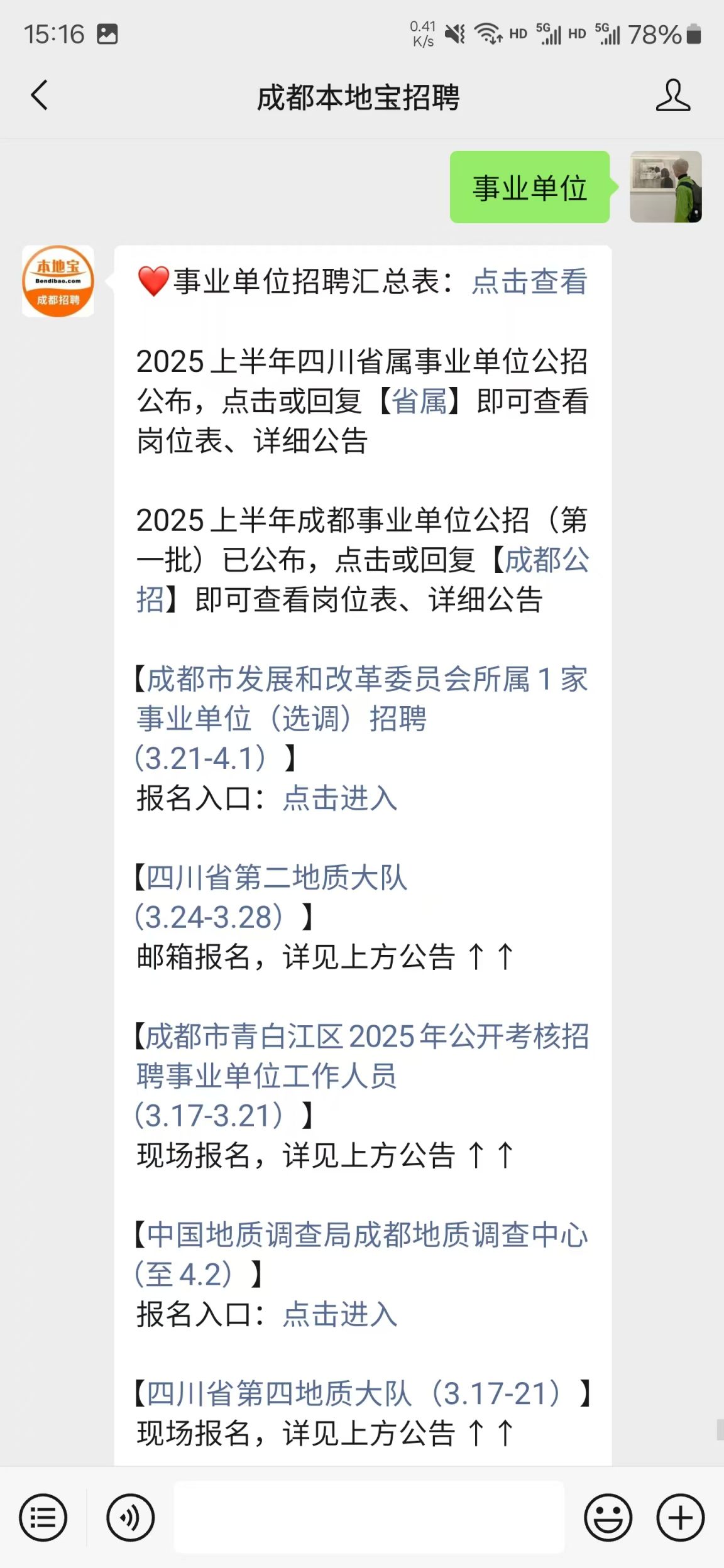Open the account profile icon
This screenshot has height=1568, width=724.
point(672,95)
